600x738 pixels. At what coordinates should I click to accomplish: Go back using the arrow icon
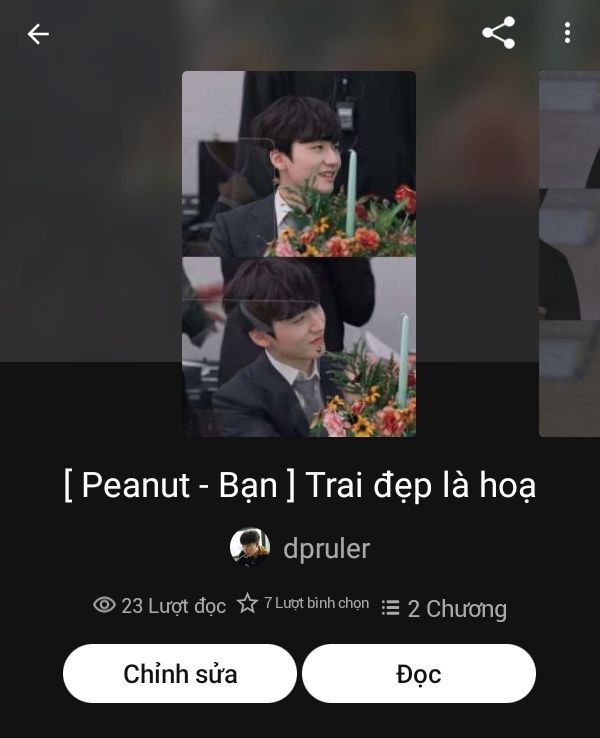pos(38,34)
